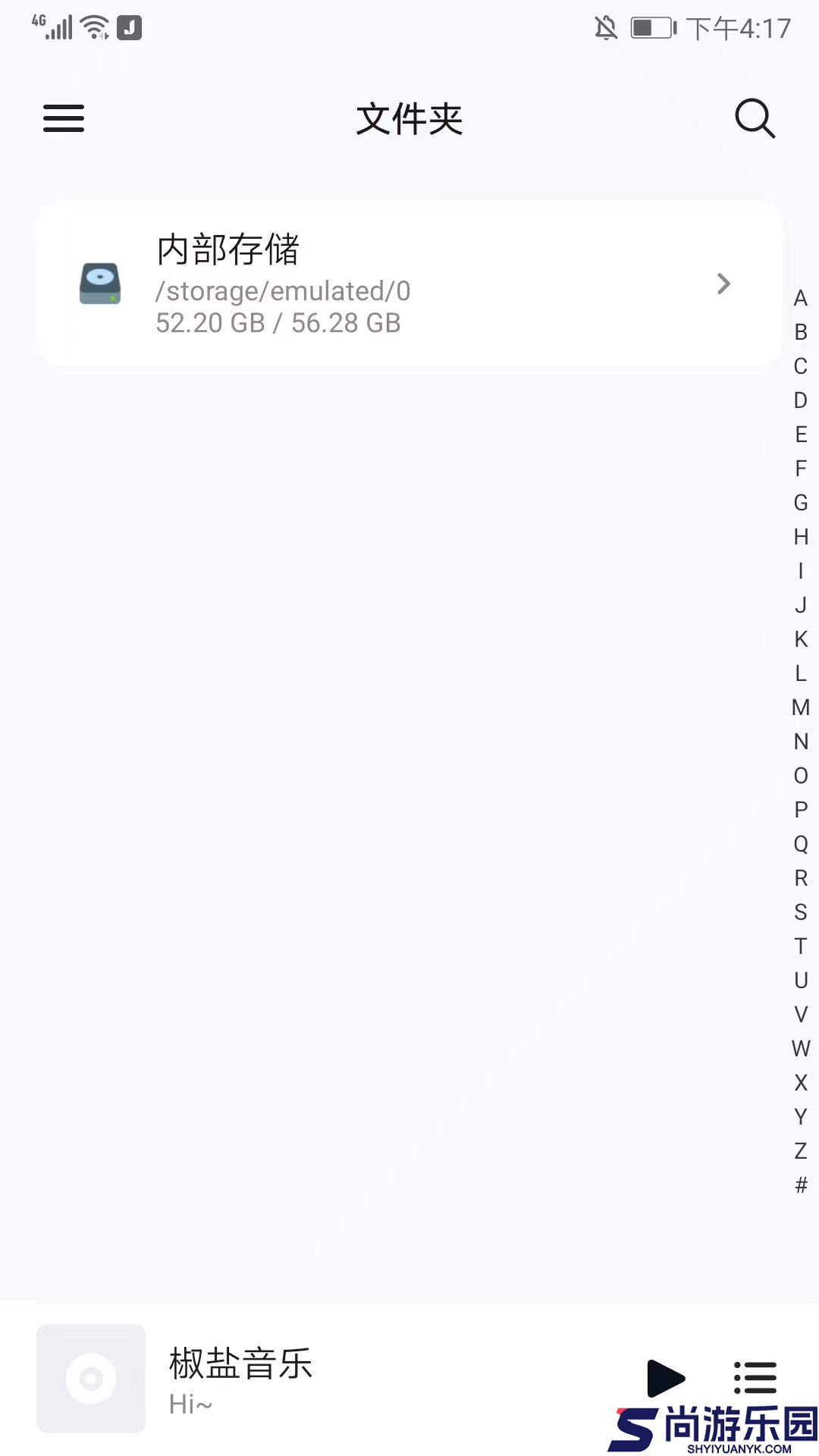Open the hamburger drawer menu
The height and width of the screenshot is (1456, 819).
tap(64, 118)
